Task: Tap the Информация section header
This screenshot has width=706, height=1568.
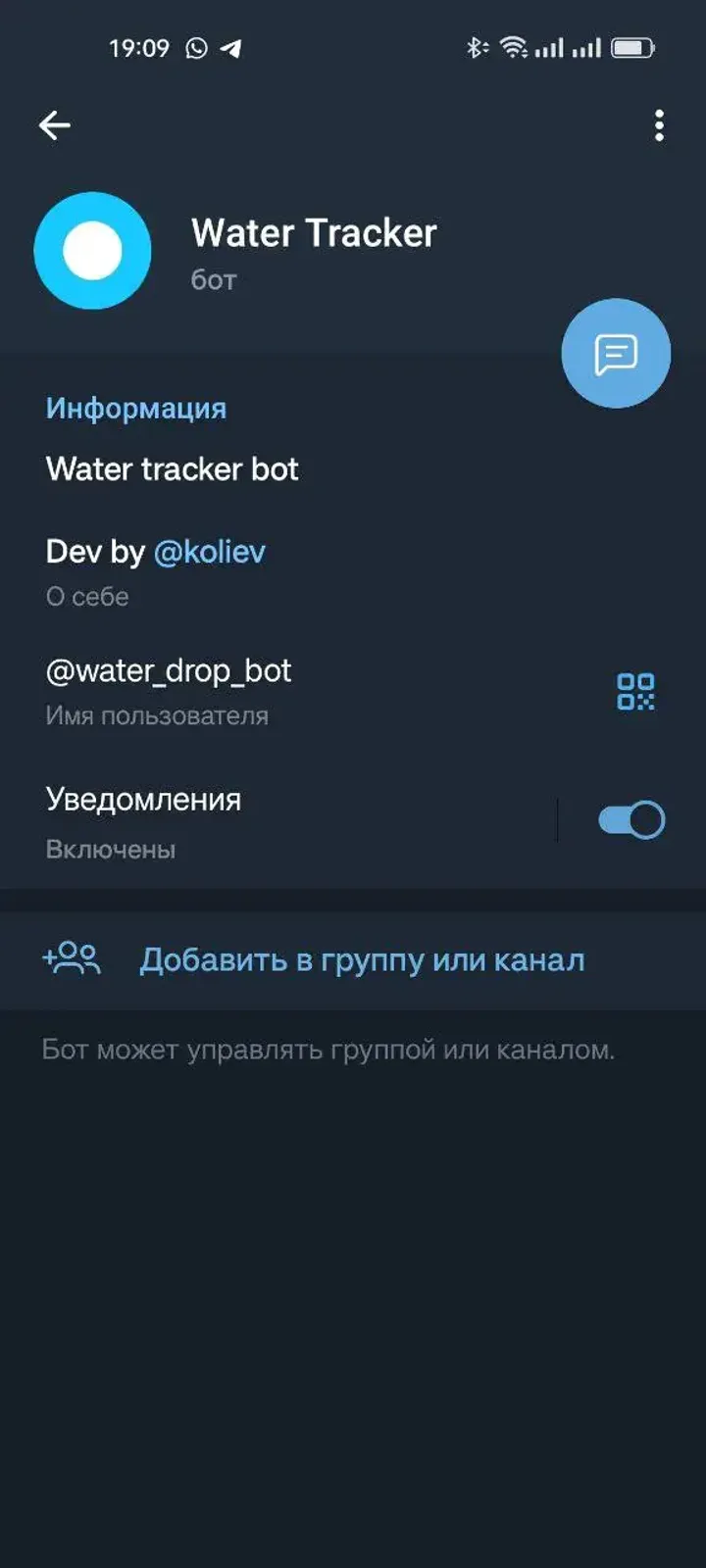Action: coord(136,408)
